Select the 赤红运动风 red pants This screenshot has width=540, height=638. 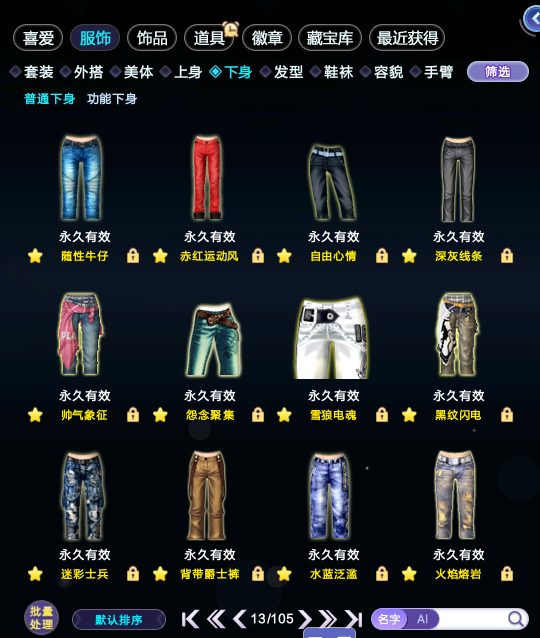207,177
